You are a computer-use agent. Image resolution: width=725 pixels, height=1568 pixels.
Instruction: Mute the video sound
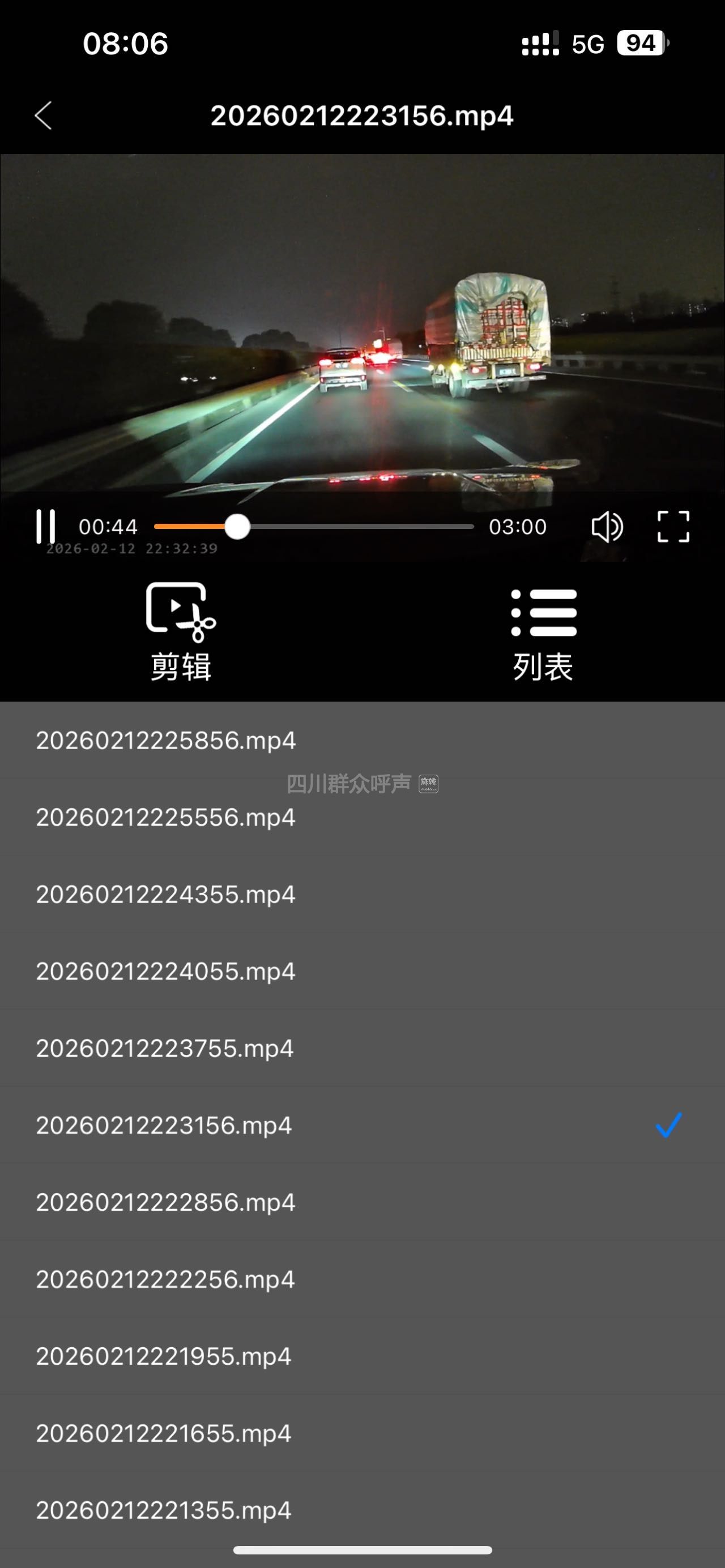point(606,527)
